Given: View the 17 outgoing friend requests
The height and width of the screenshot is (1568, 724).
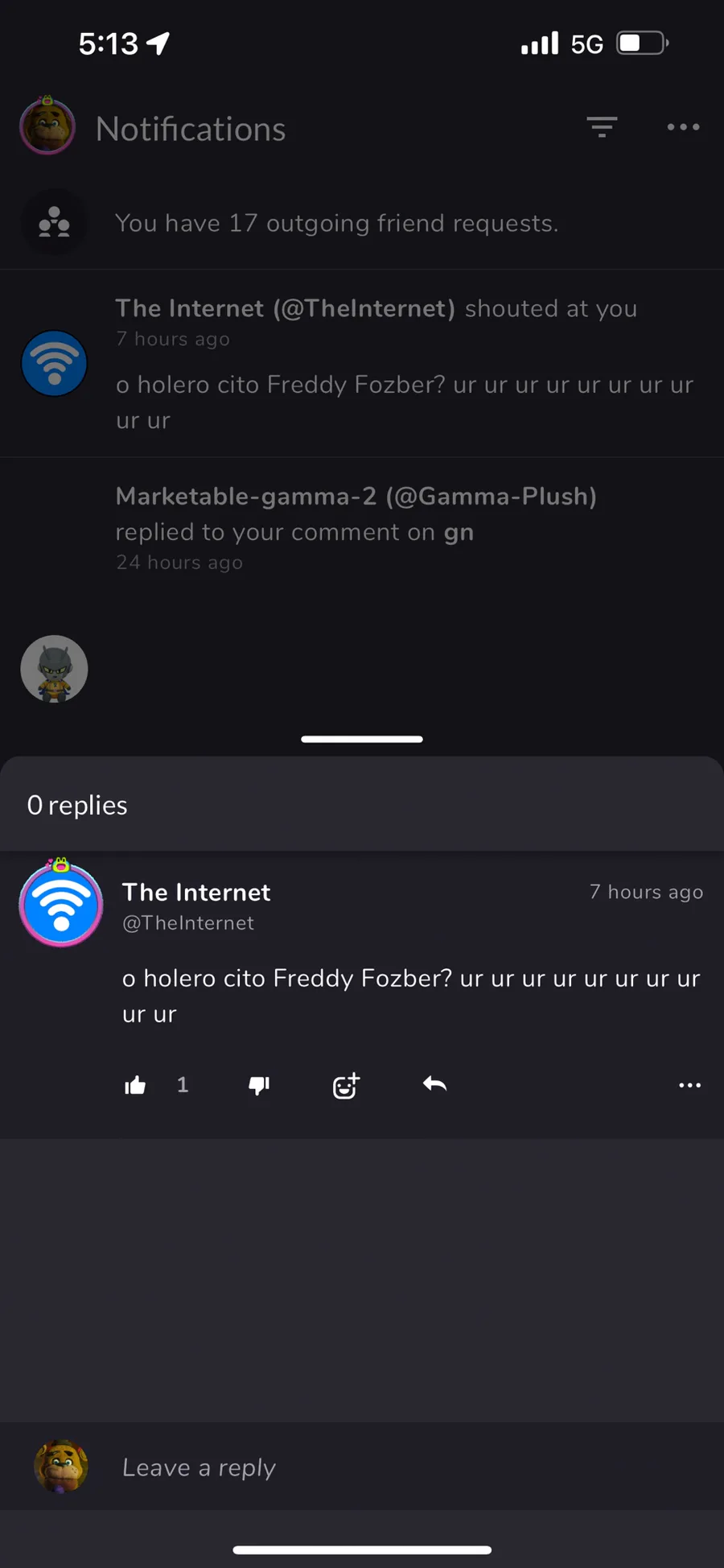Looking at the screenshot, I should 362,223.
